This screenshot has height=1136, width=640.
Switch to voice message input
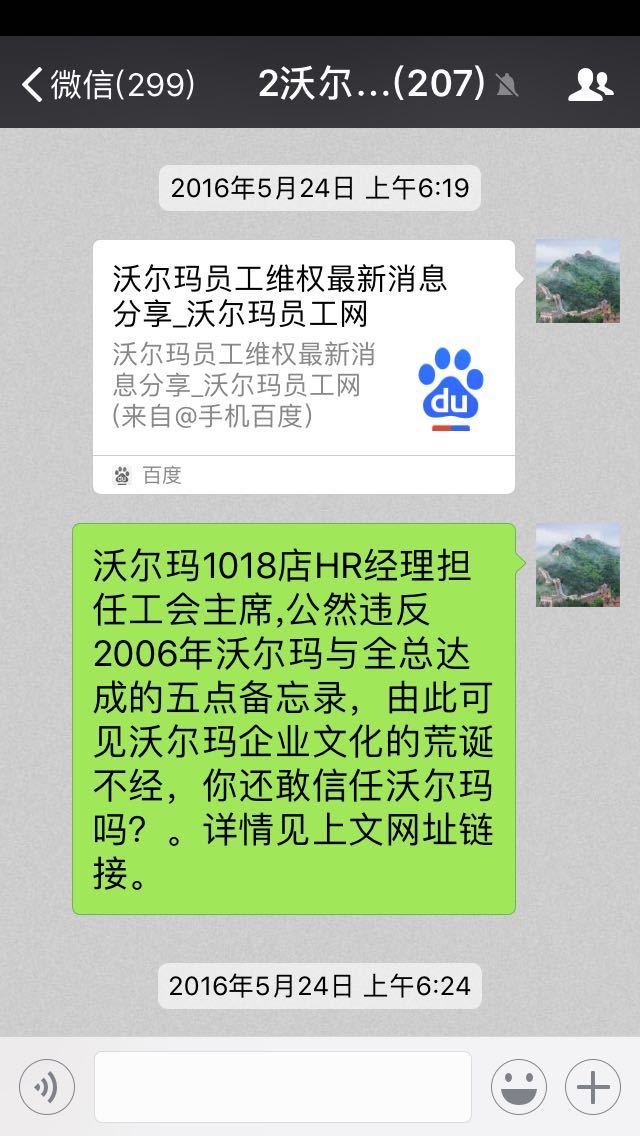47,1086
